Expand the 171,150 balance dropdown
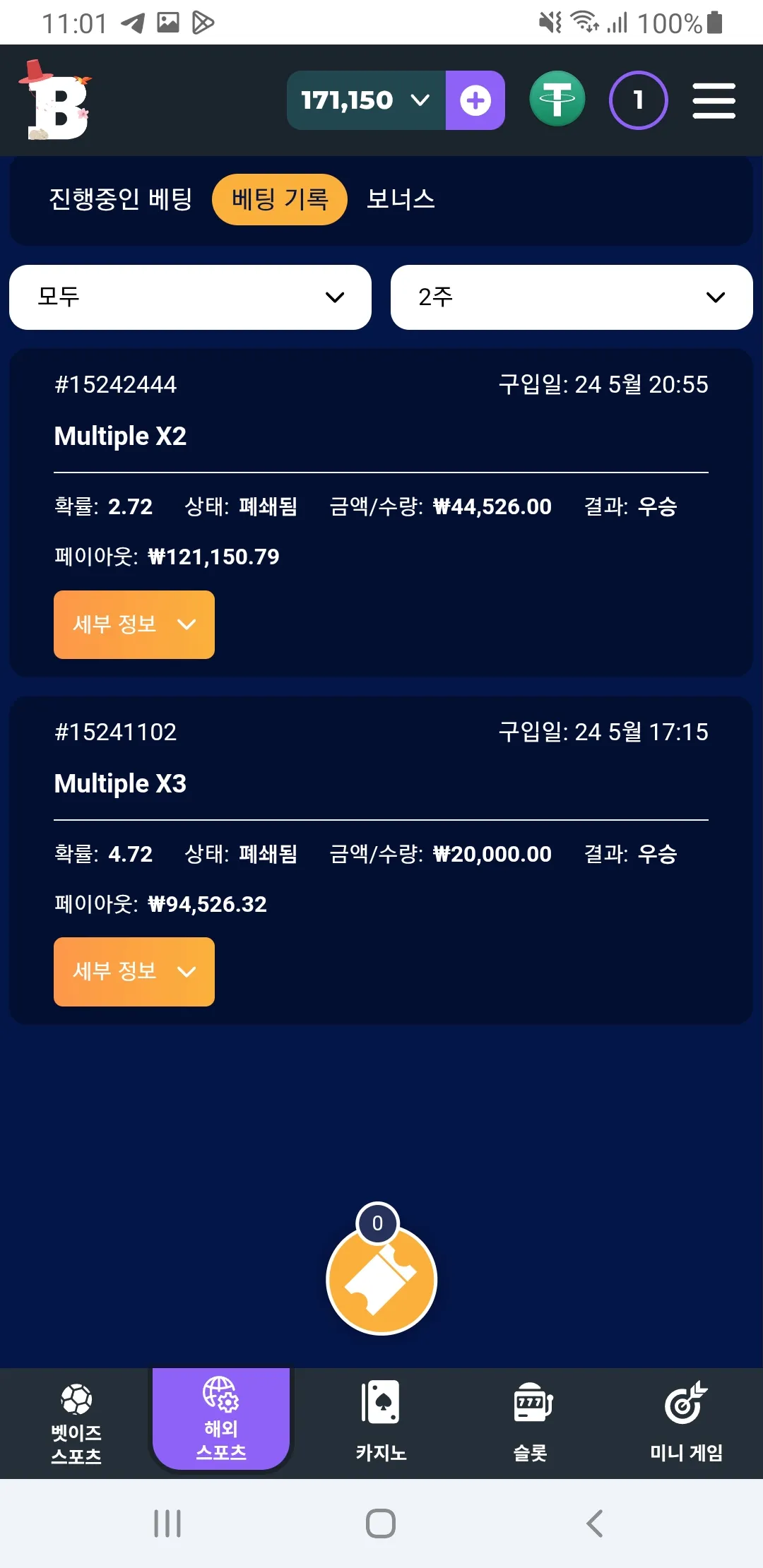 coord(366,100)
